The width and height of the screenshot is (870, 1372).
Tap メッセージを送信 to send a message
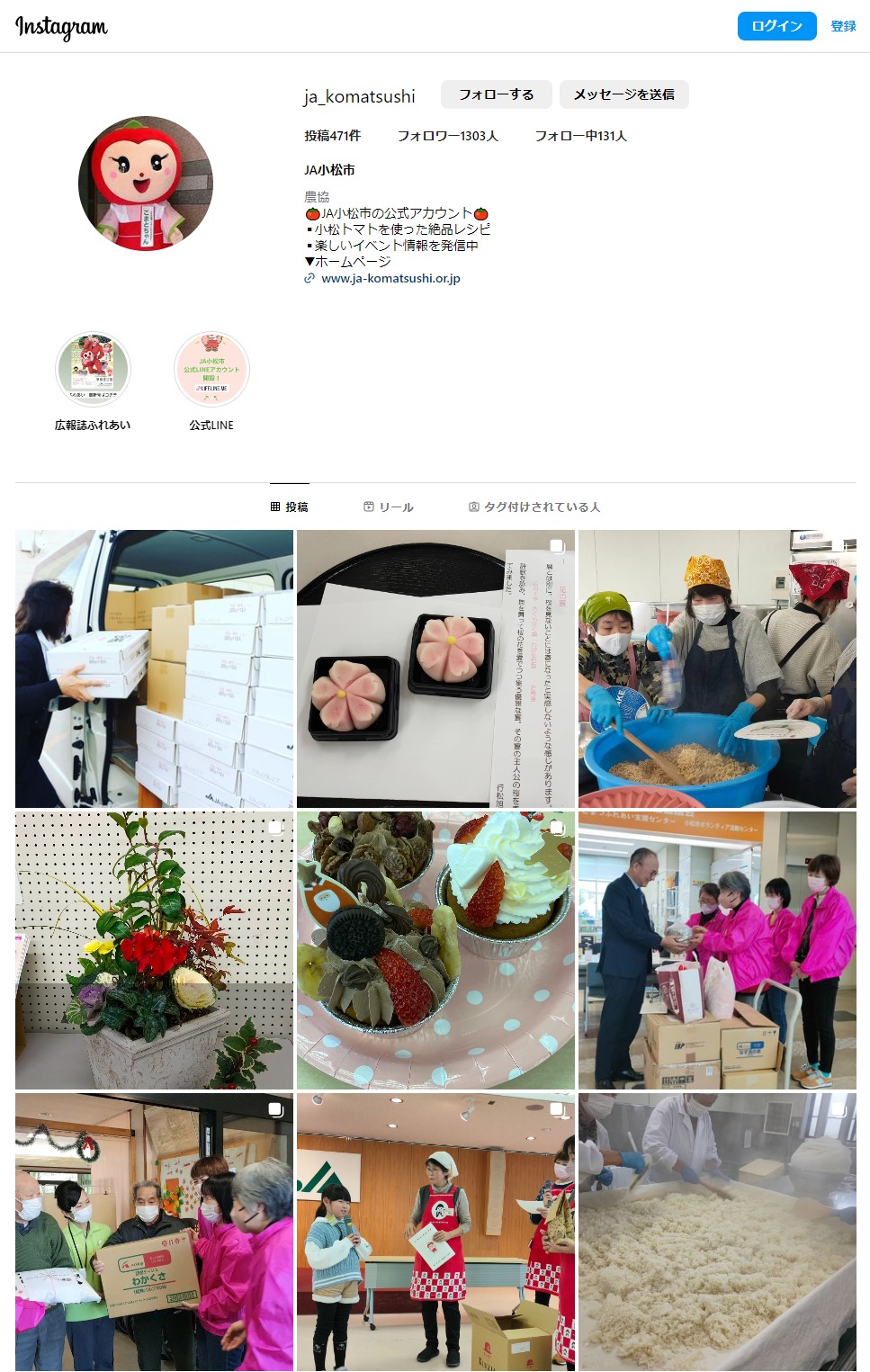tap(623, 94)
